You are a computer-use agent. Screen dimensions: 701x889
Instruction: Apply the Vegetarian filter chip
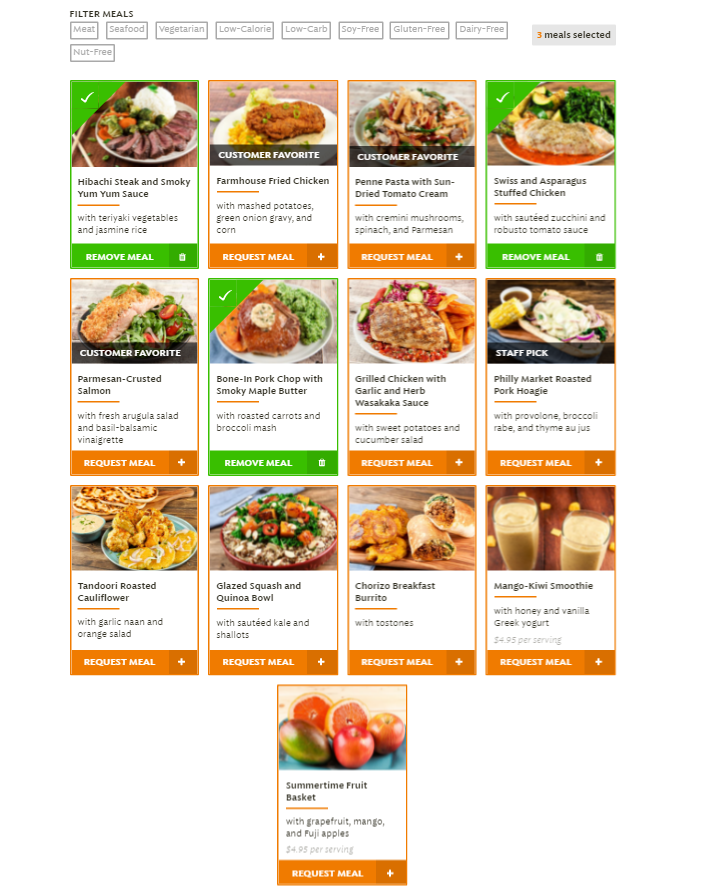[181, 30]
